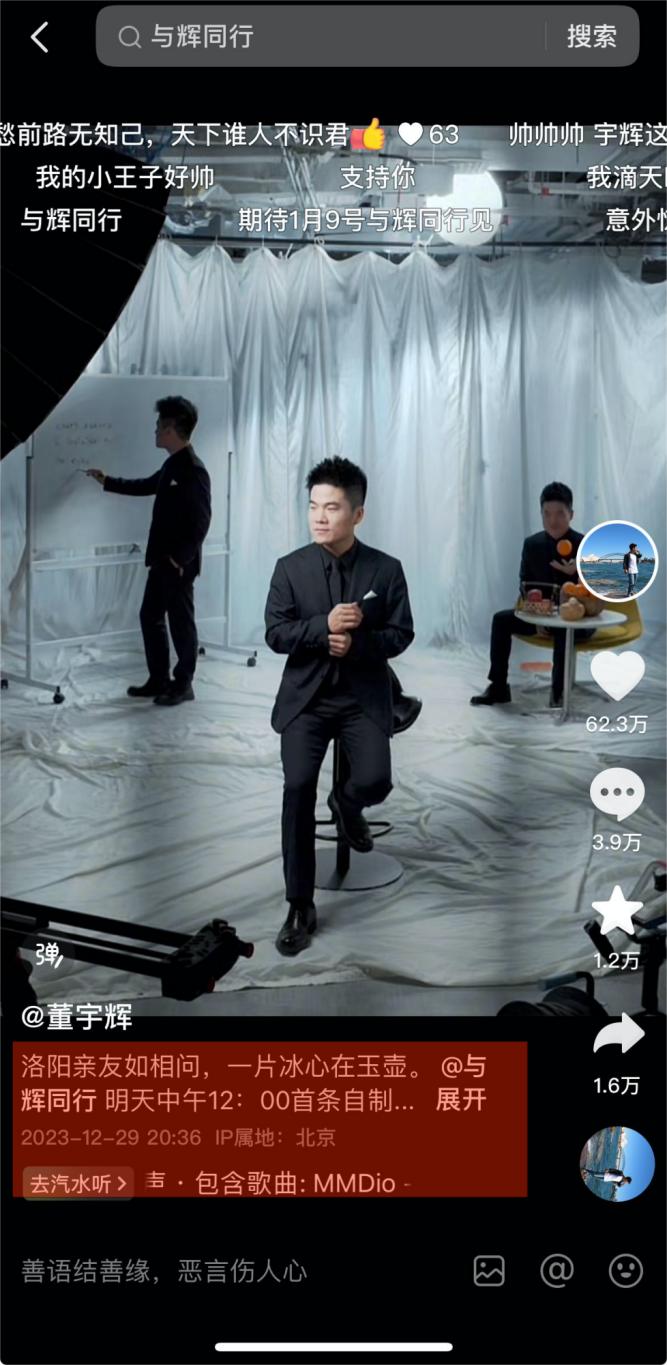This screenshot has width=667, height=1365.
Task: Open @董宇辉 author name
Action: 78,1019
